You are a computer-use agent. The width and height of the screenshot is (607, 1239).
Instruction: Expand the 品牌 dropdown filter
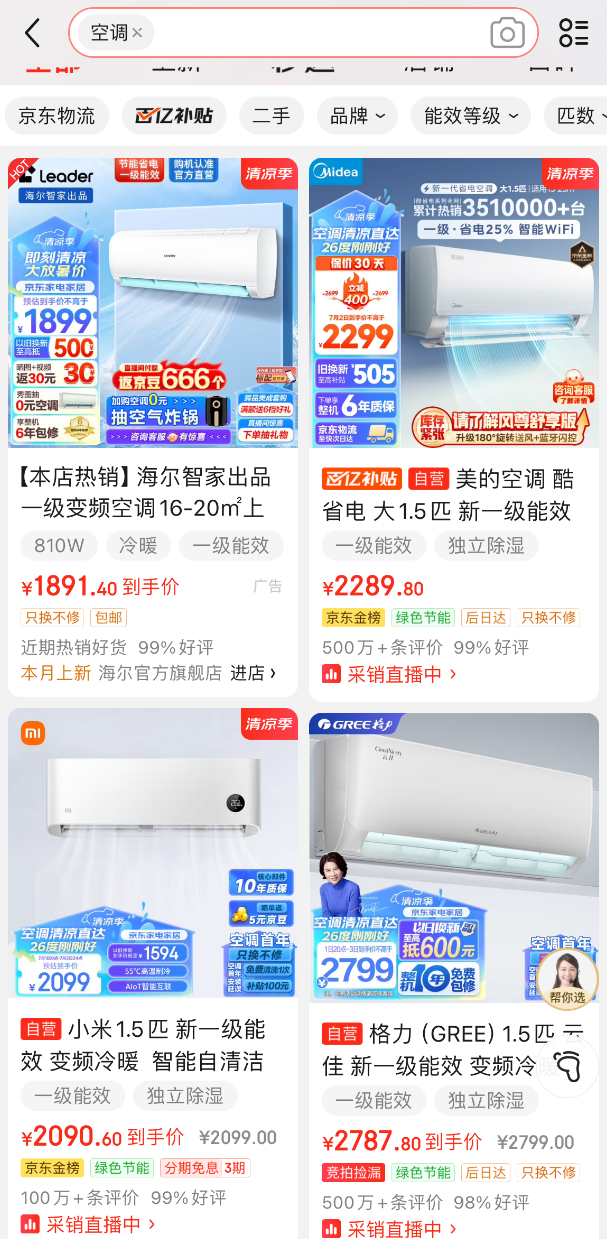pyautogui.click(x=357, y=116)
